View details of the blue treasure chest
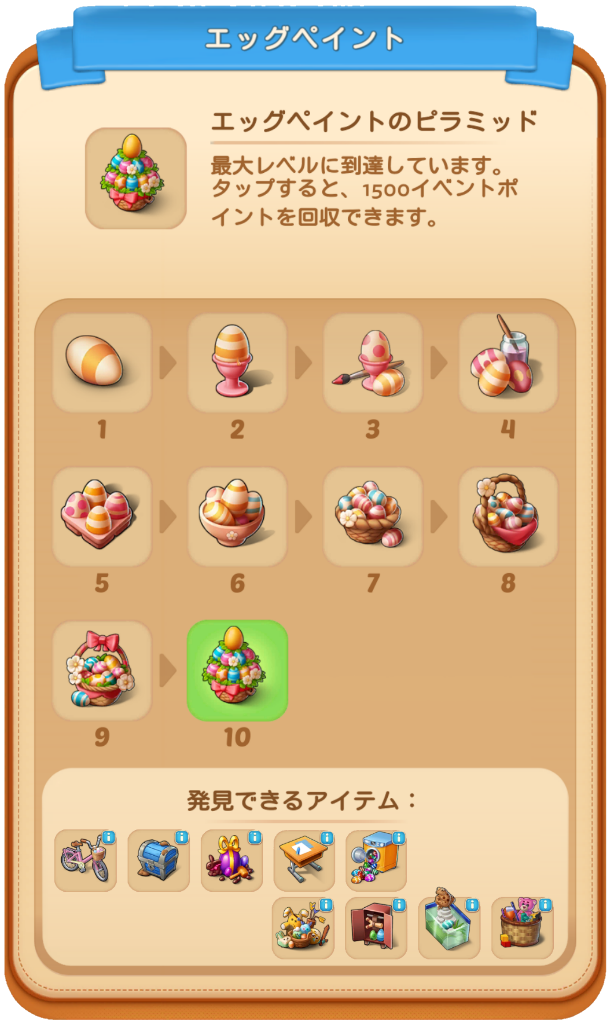 (x=158, y=860)
